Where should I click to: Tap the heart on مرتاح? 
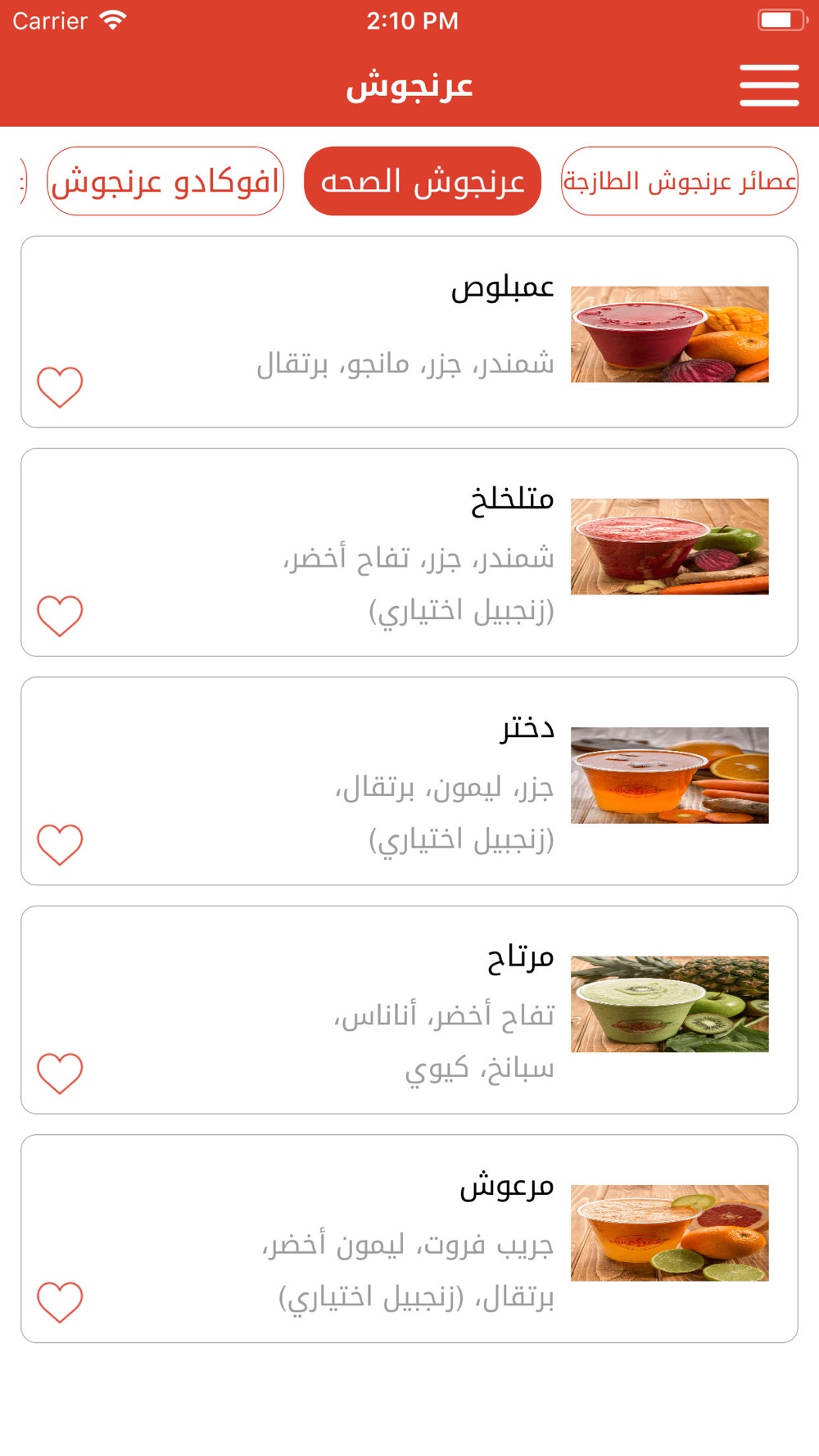(x=60, y=1073)
